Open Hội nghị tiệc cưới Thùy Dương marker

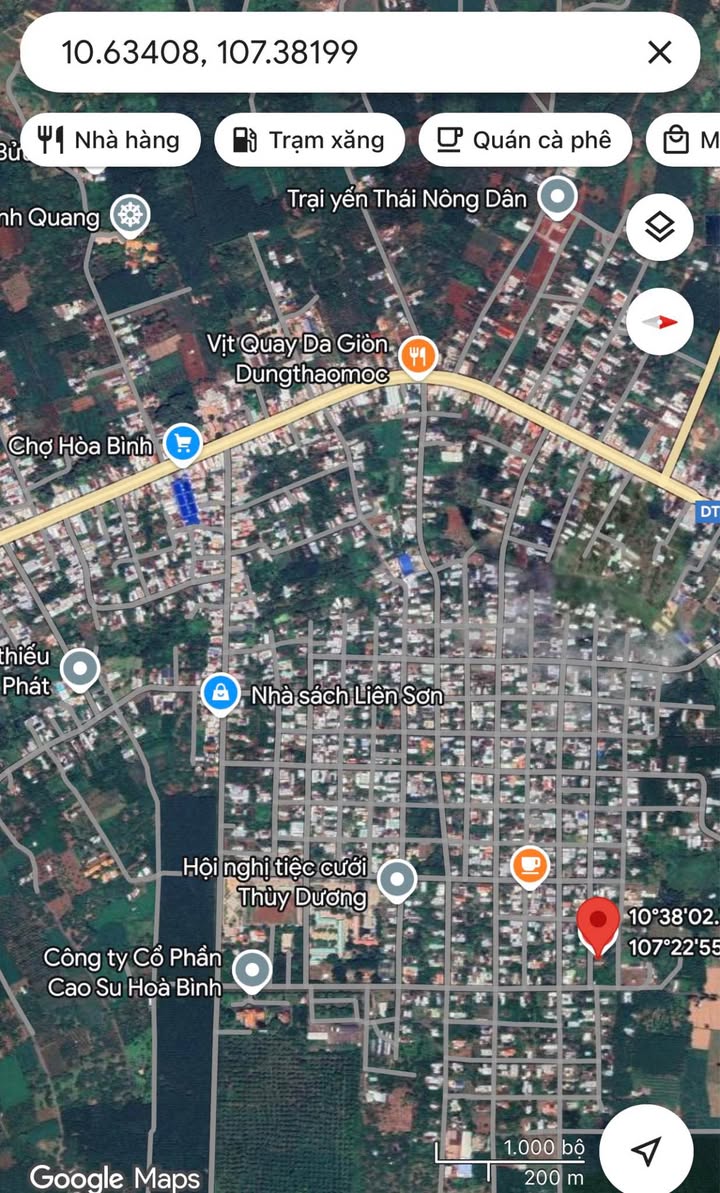click(x=398, y=880)
